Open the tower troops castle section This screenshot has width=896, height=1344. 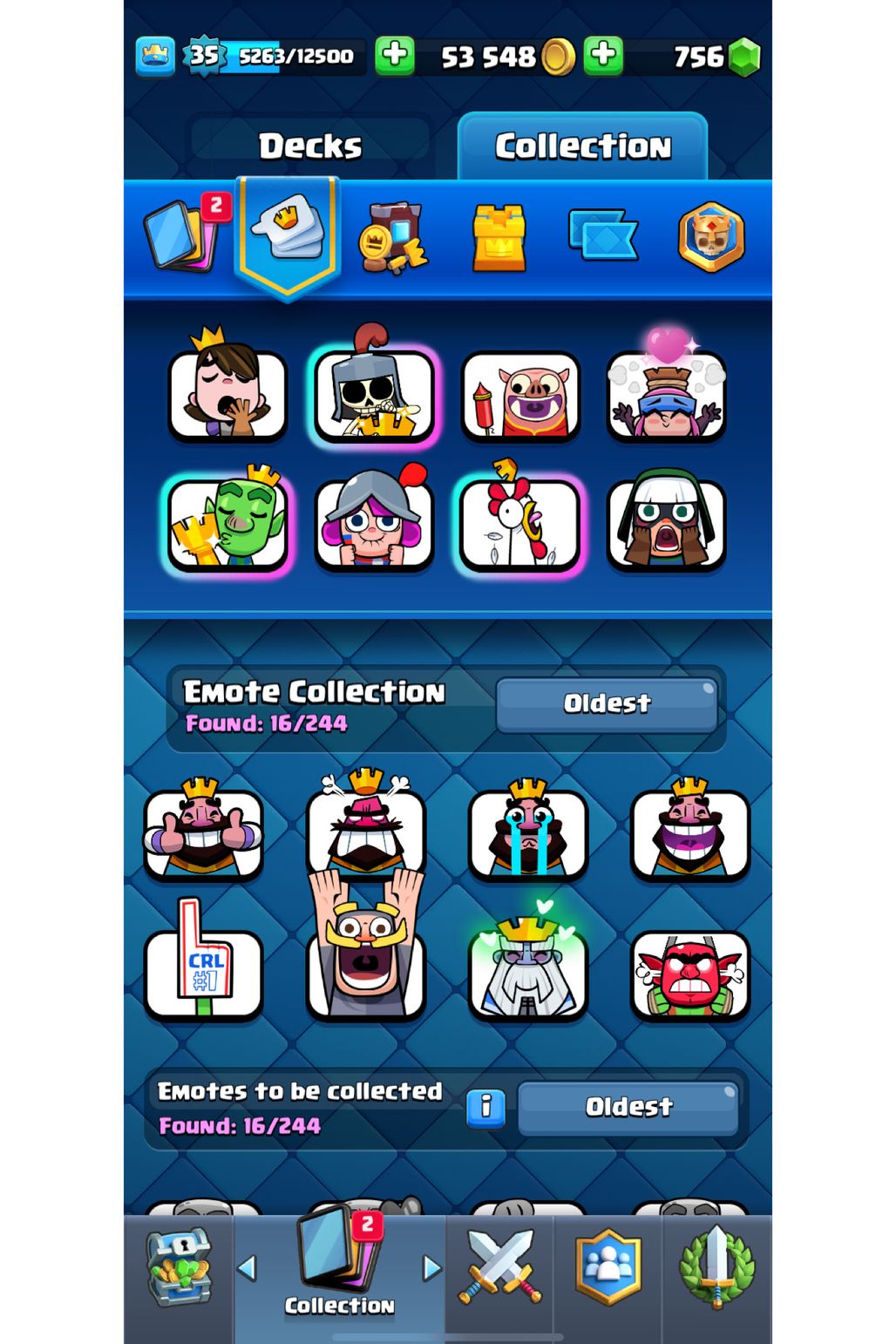coord(499,237)
